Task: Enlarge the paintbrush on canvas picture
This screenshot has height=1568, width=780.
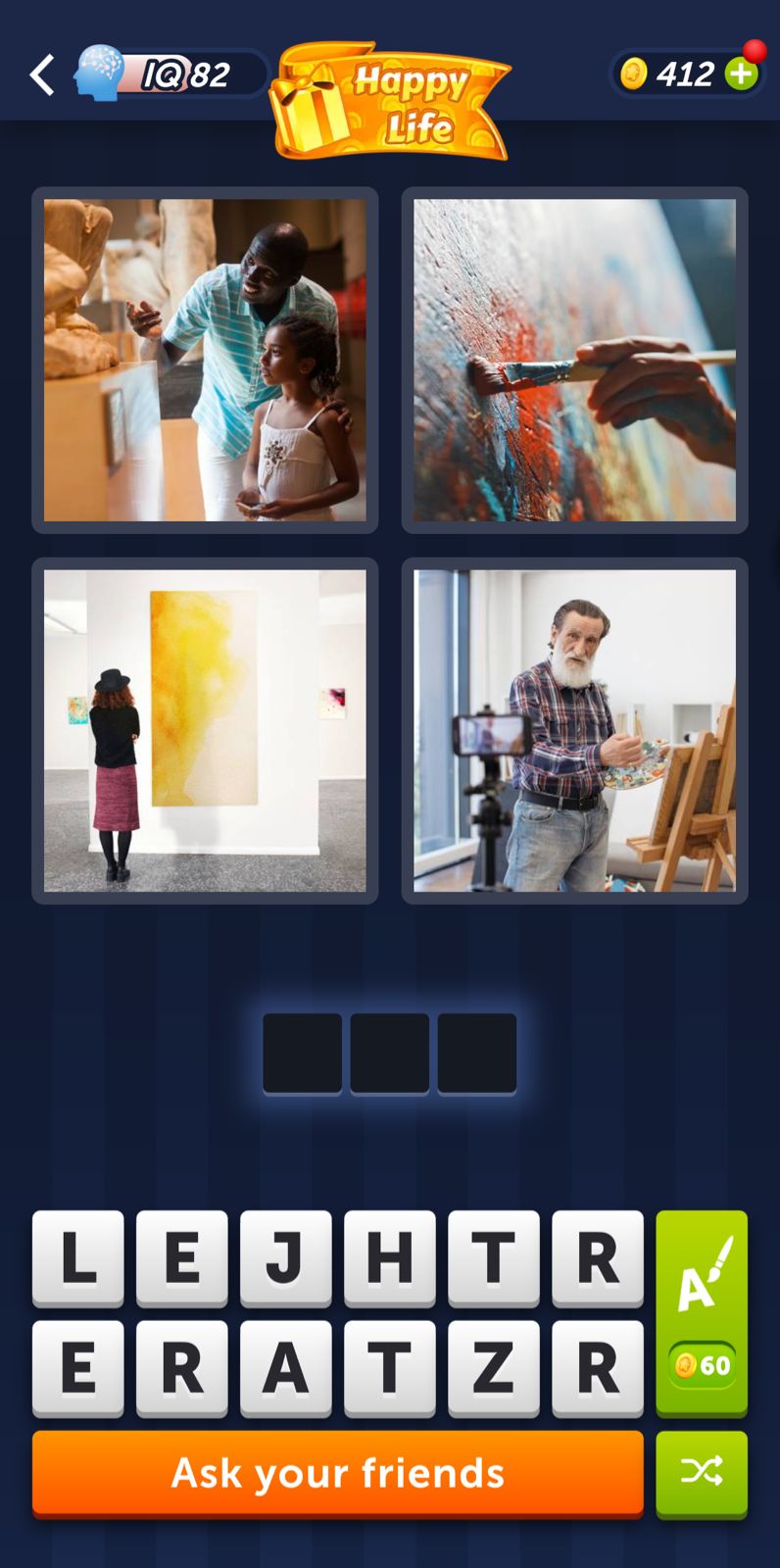Action: pyautogui.click(x=574, y=360)
